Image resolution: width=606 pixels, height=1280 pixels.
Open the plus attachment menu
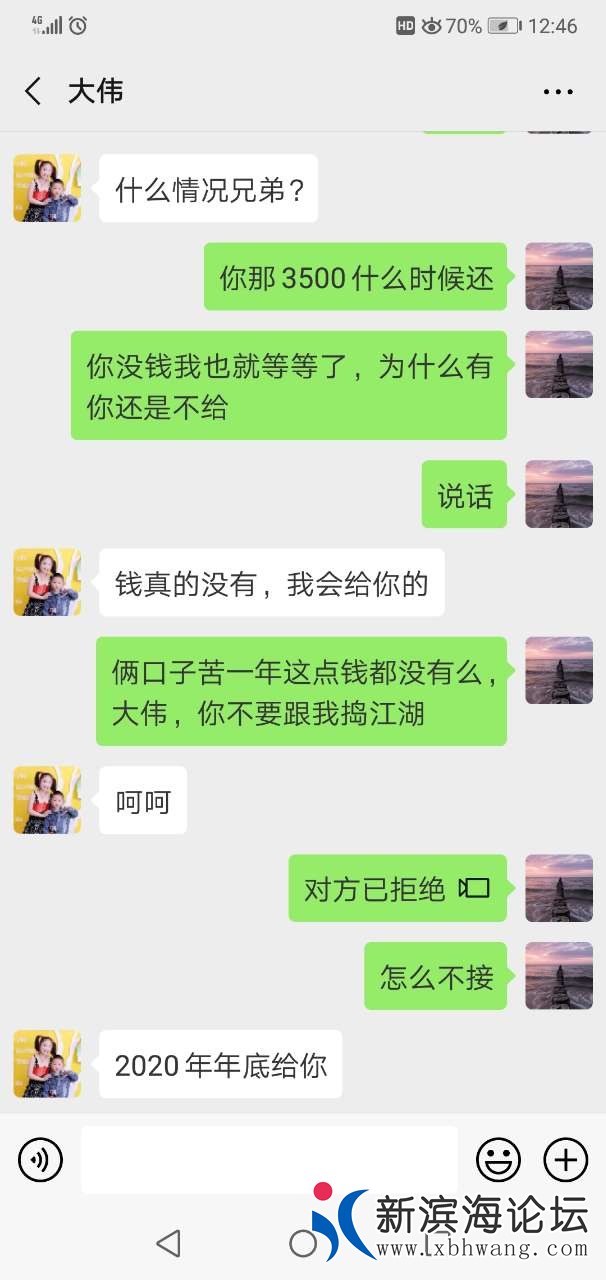click(x=565, y=1160)
